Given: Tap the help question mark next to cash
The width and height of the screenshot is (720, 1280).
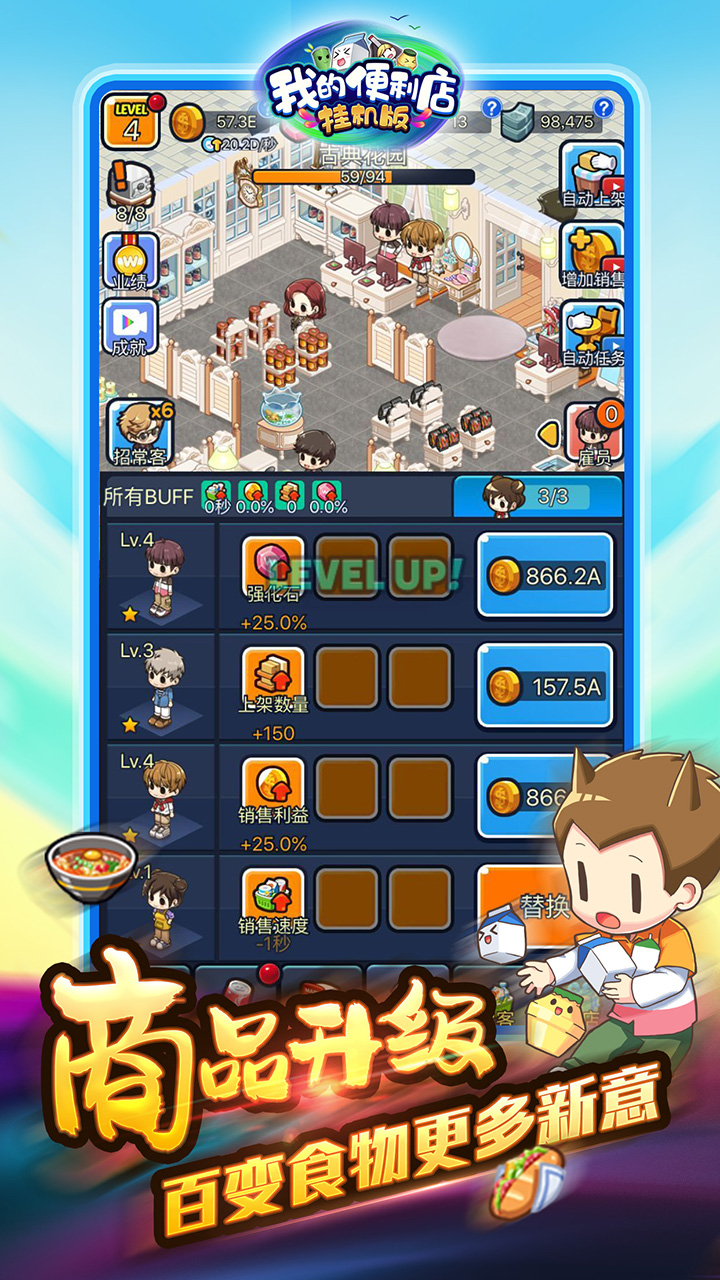Looking at the screenshot, I should click(x=601, y=105).
